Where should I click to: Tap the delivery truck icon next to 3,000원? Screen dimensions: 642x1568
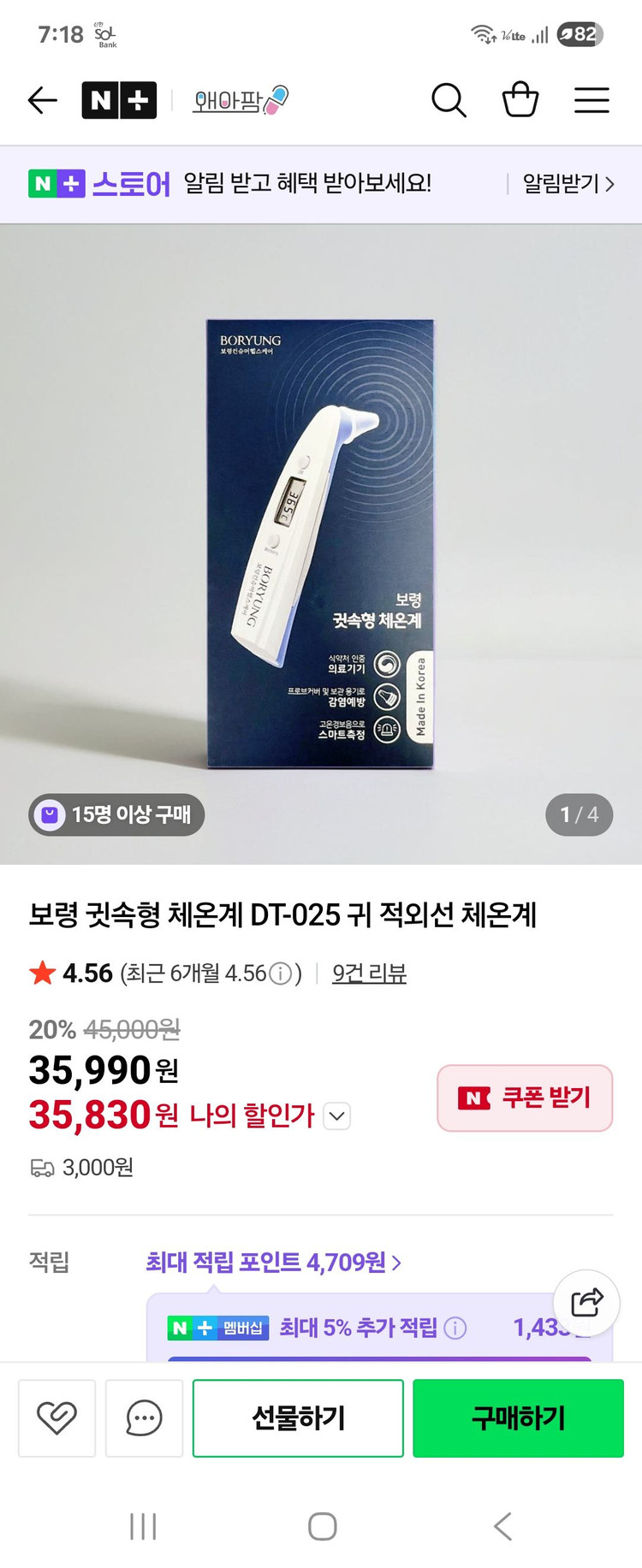(39, 1167)
